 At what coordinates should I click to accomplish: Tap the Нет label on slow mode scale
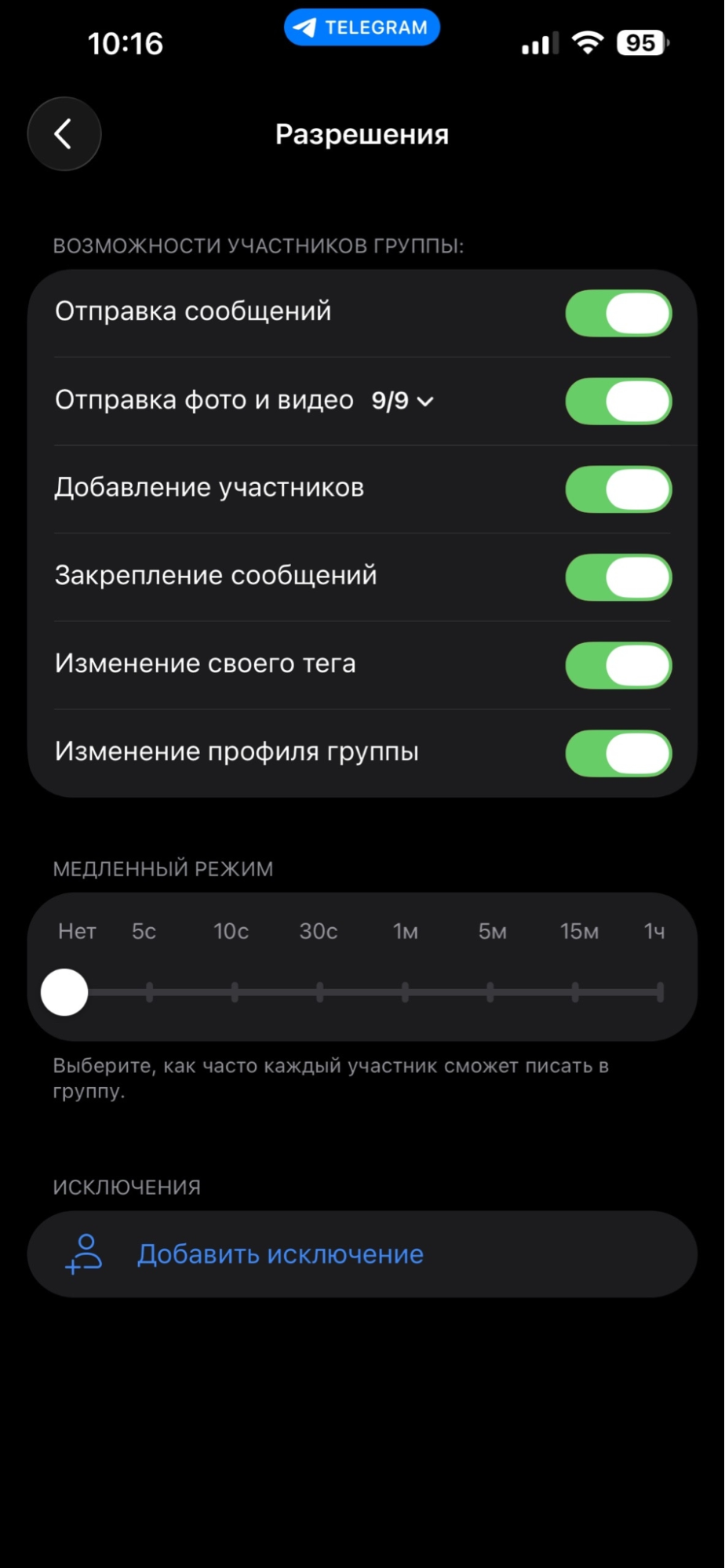tap(76, 931)
